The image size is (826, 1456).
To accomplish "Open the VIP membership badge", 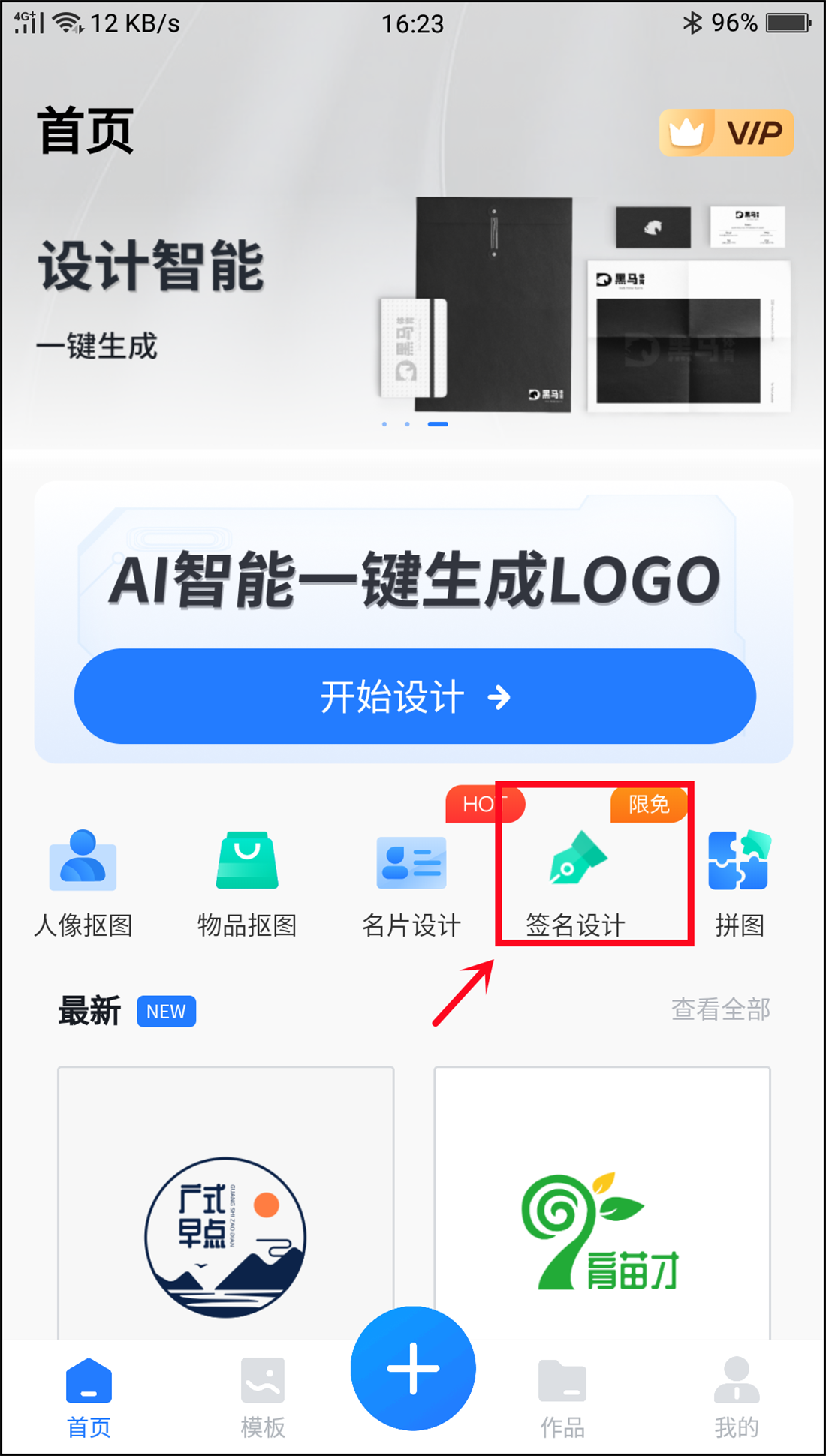I will (726, 133).
